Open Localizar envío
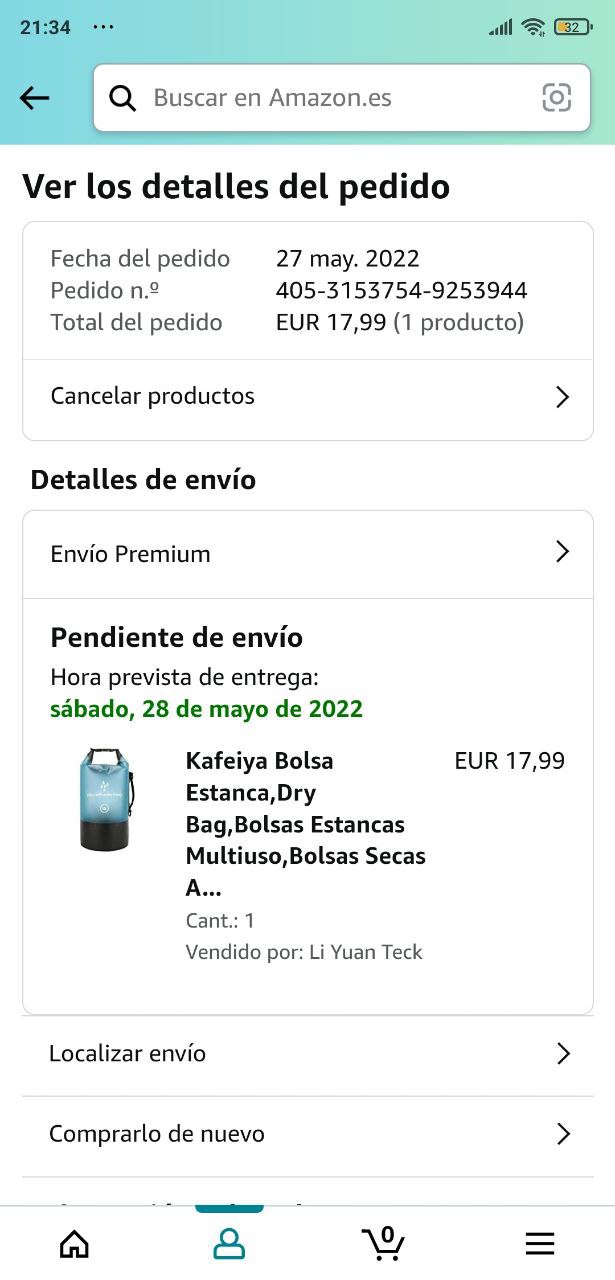This screenshot has height=1280, width=615. pos(308,1054)
